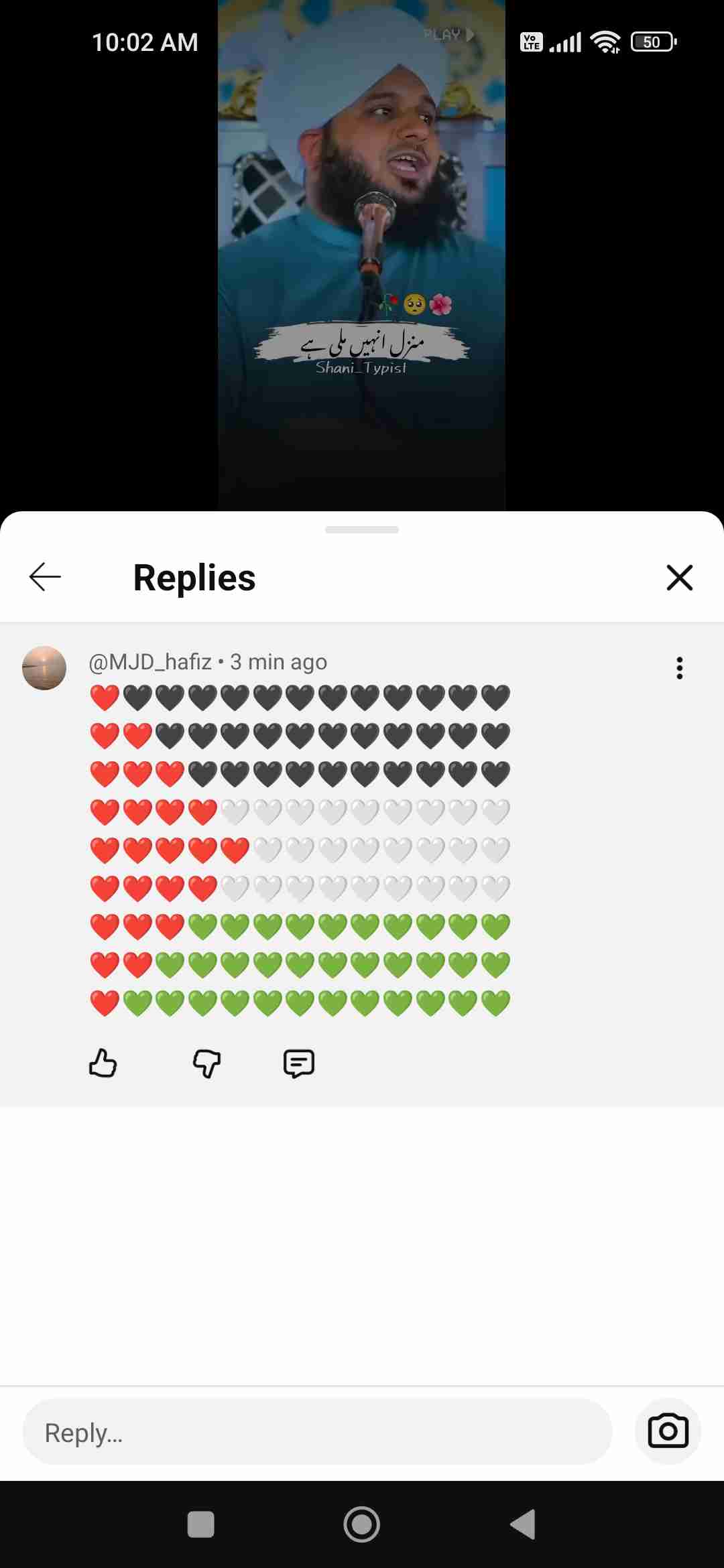The height and width of the screenshot is (1568, 724).
Task: Tap the Reply text field
Action: coord(317,1432)
